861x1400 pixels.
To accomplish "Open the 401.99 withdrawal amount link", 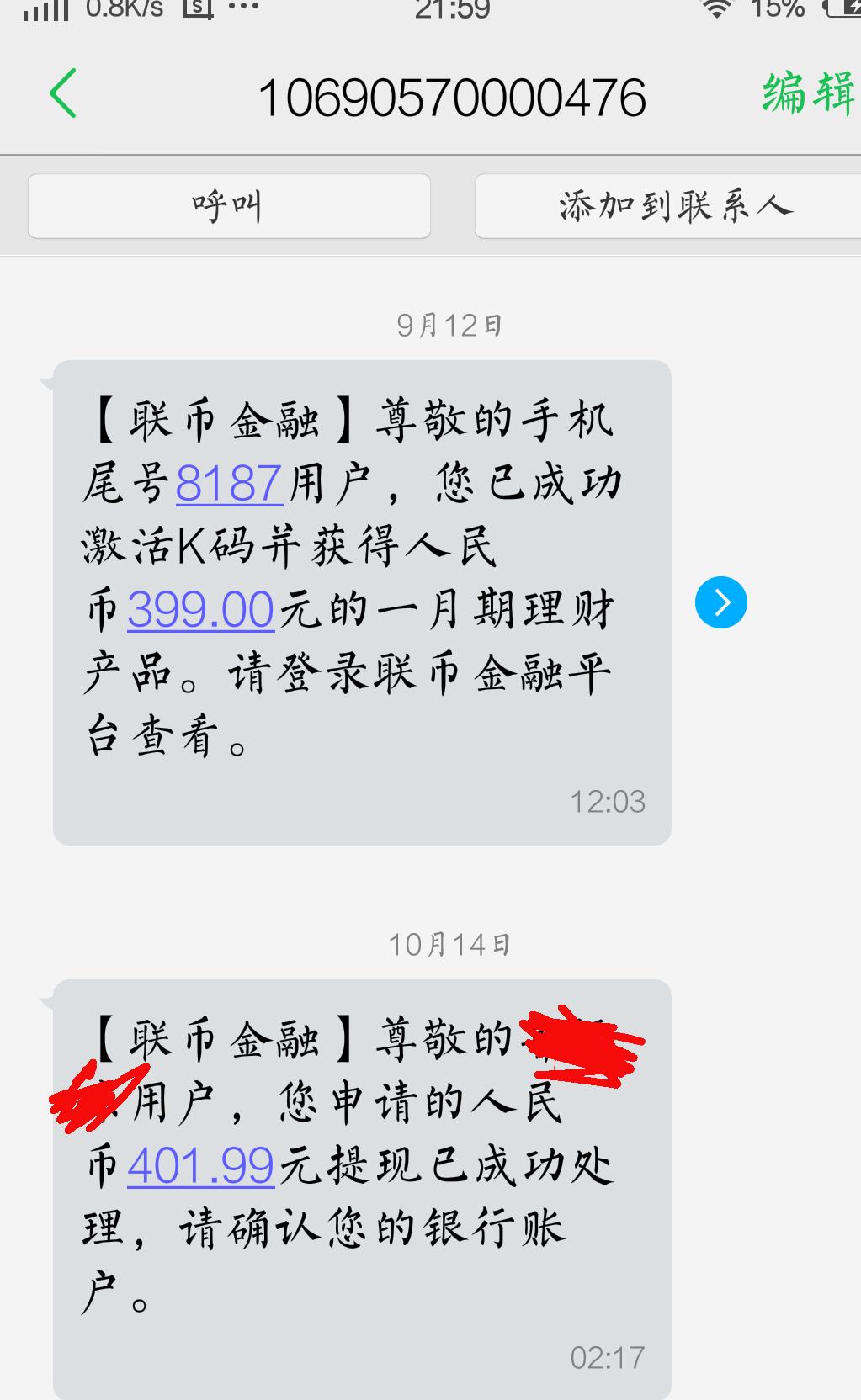I will [199, 1165].
